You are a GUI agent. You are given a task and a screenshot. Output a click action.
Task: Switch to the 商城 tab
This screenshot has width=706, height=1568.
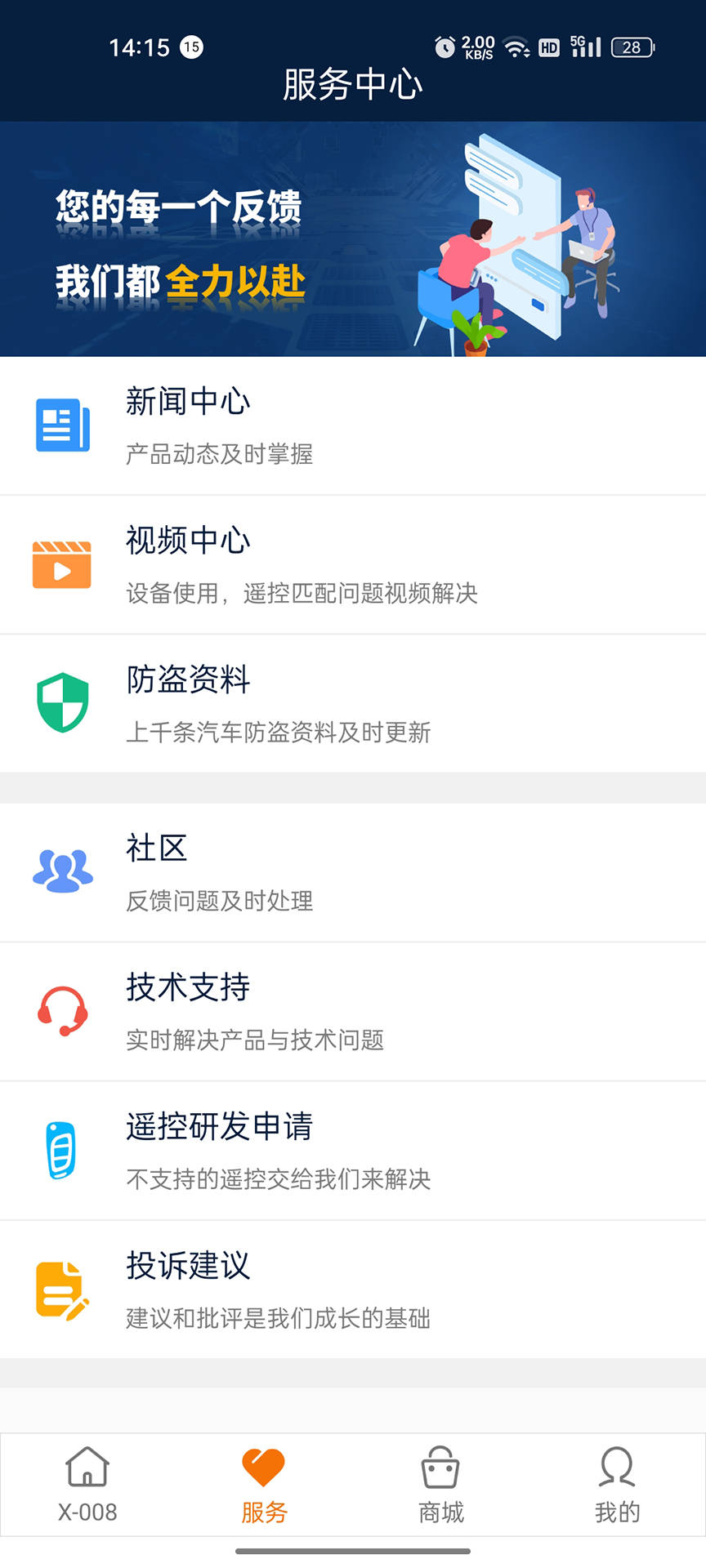point(440,1482)
